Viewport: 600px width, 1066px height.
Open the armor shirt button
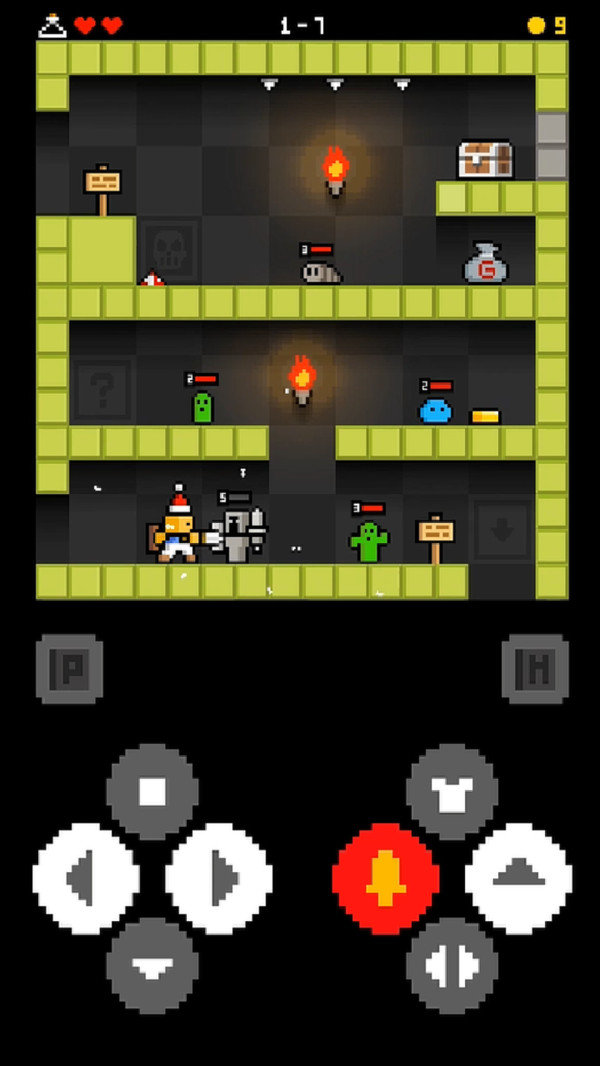pos(452,791)
